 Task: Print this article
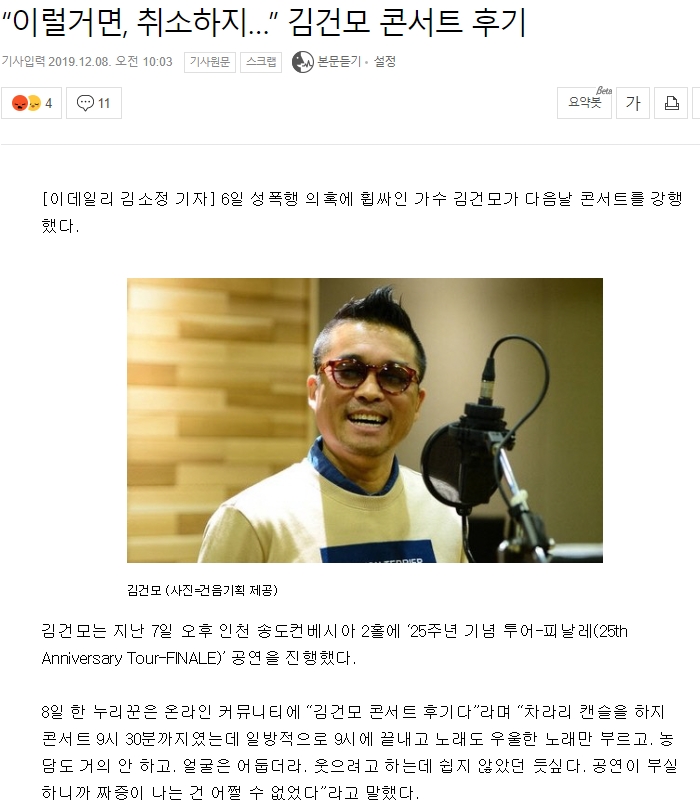click(x=671, y=103)
